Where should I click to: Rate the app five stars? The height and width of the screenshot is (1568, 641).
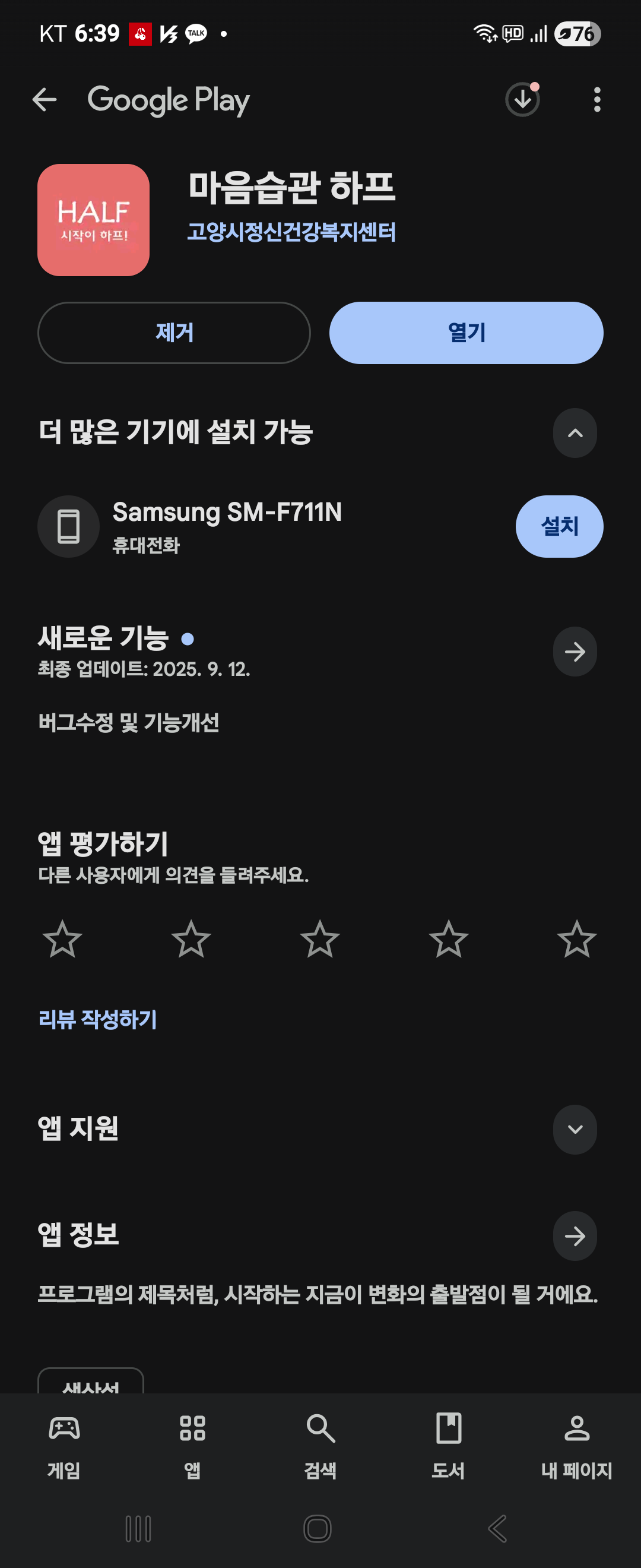point(576,939)
